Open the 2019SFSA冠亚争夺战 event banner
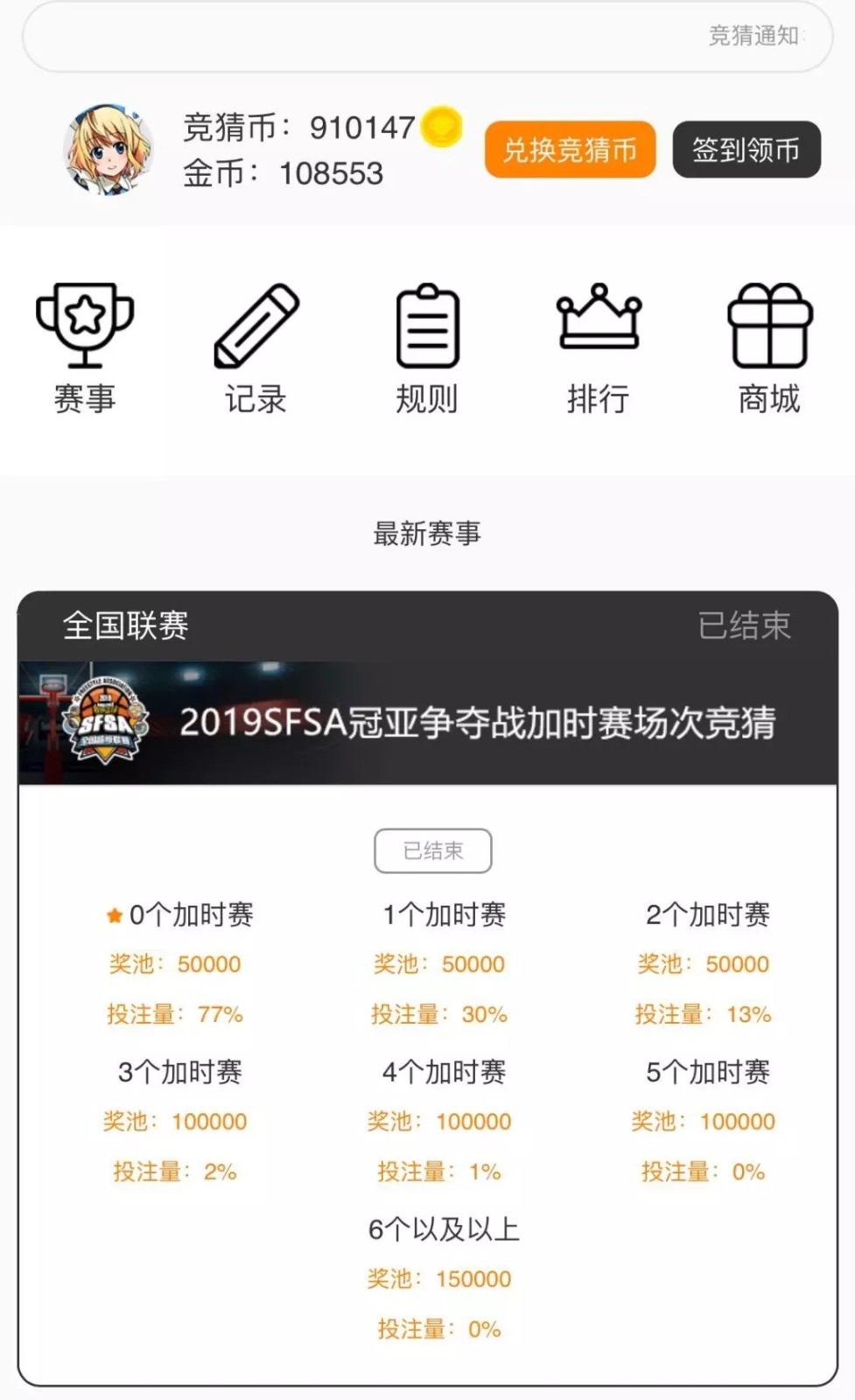Viewport: 855px width, 1400px height. [427, 723]
